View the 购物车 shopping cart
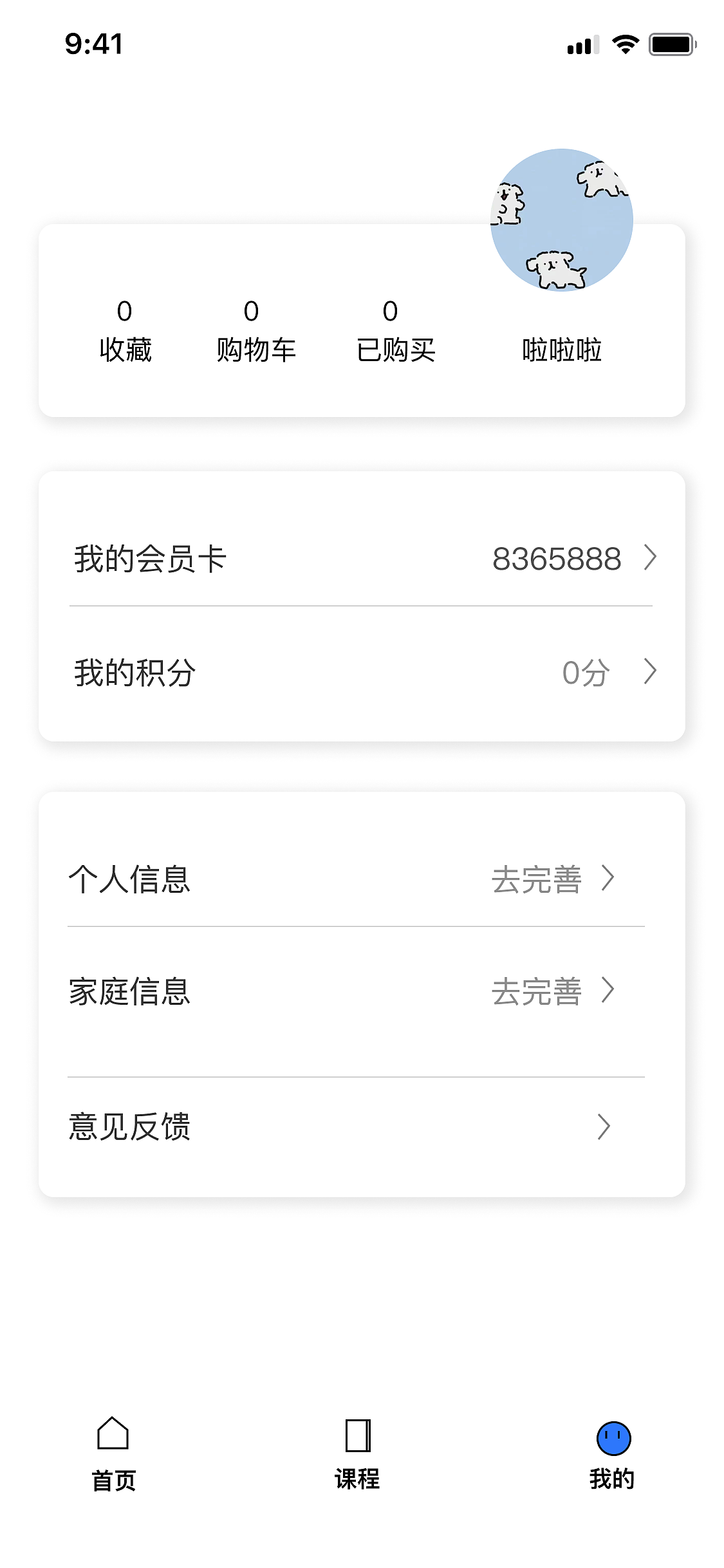Screen dimensions: 724x1568 255,331
